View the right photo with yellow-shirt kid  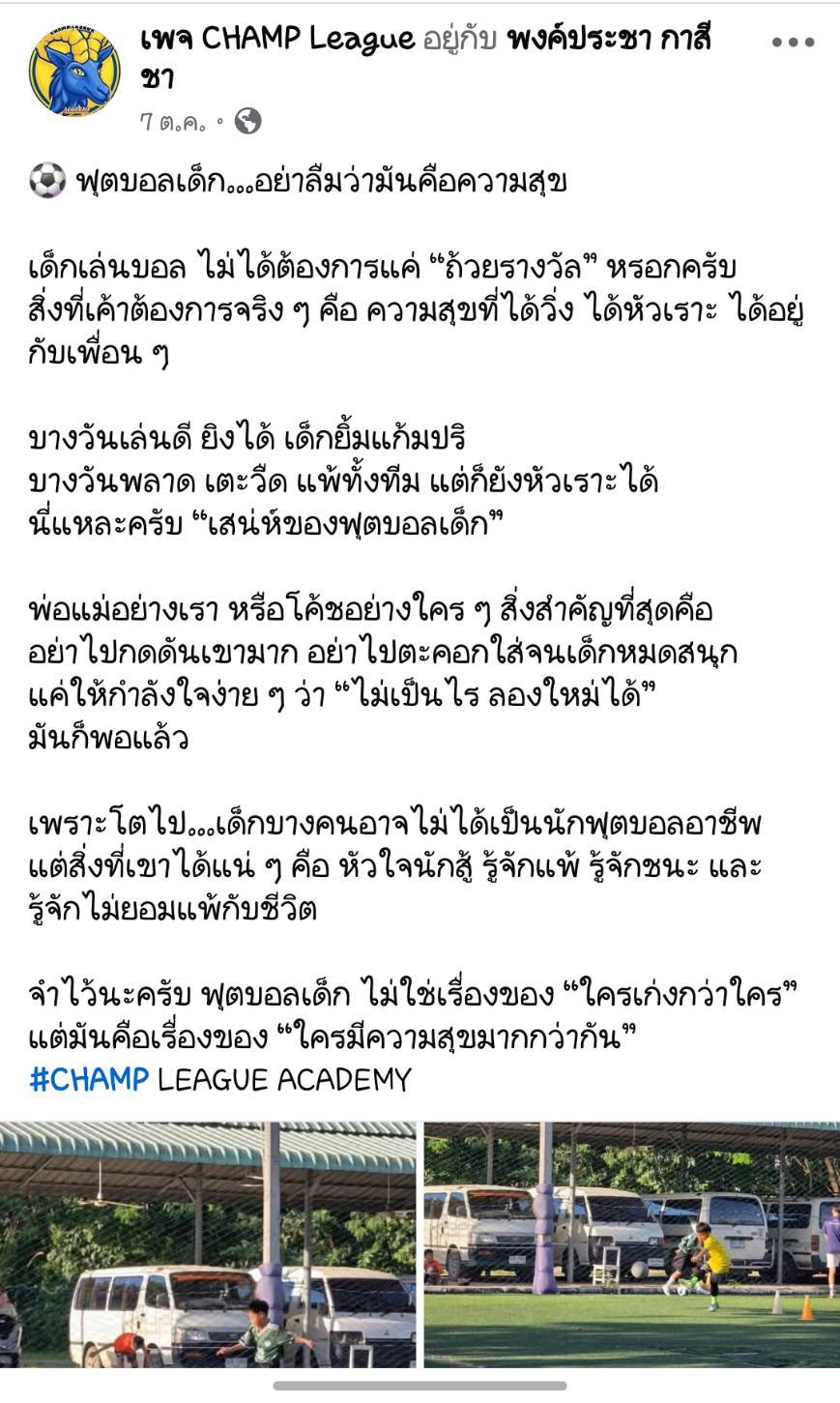click(631, 1243)
